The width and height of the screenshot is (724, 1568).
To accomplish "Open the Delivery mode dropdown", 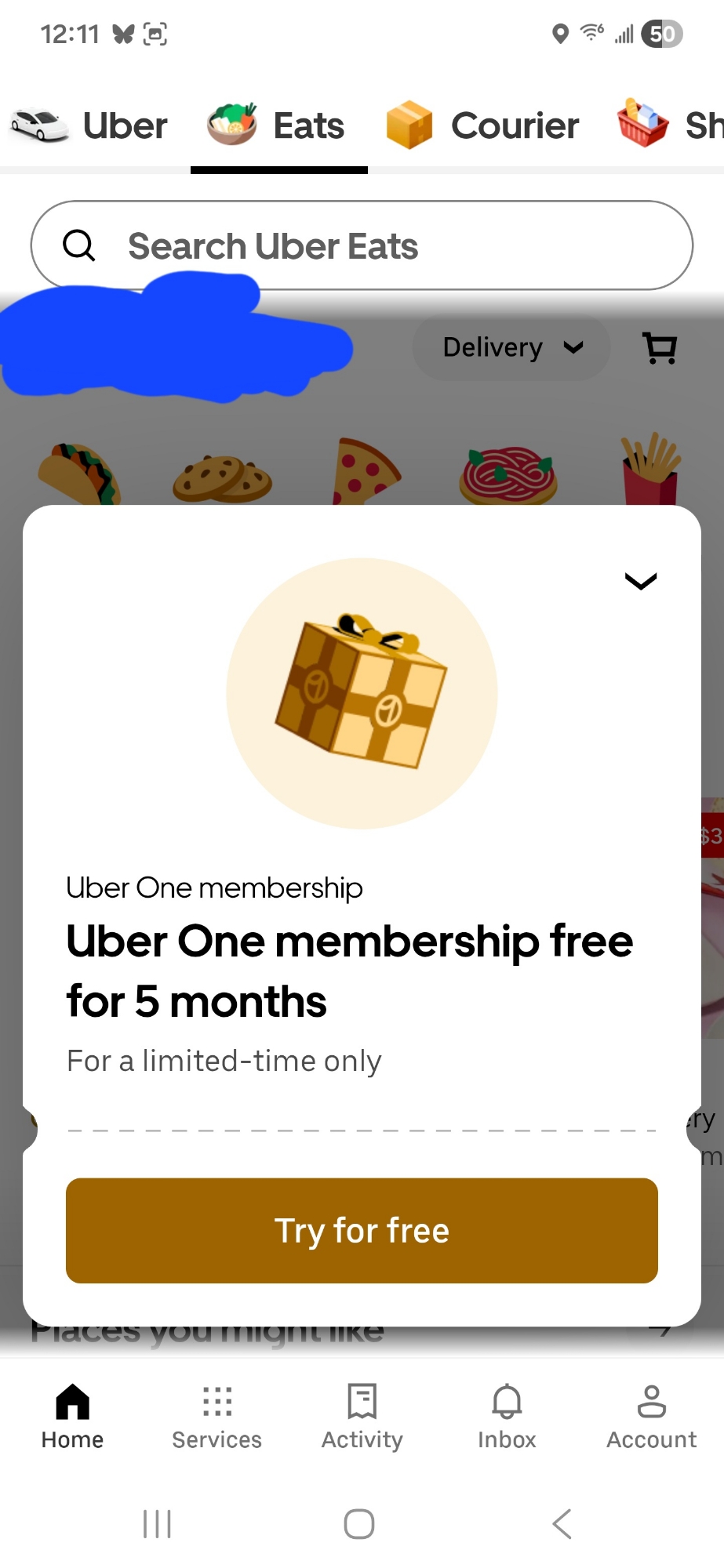I will [511, 347].
